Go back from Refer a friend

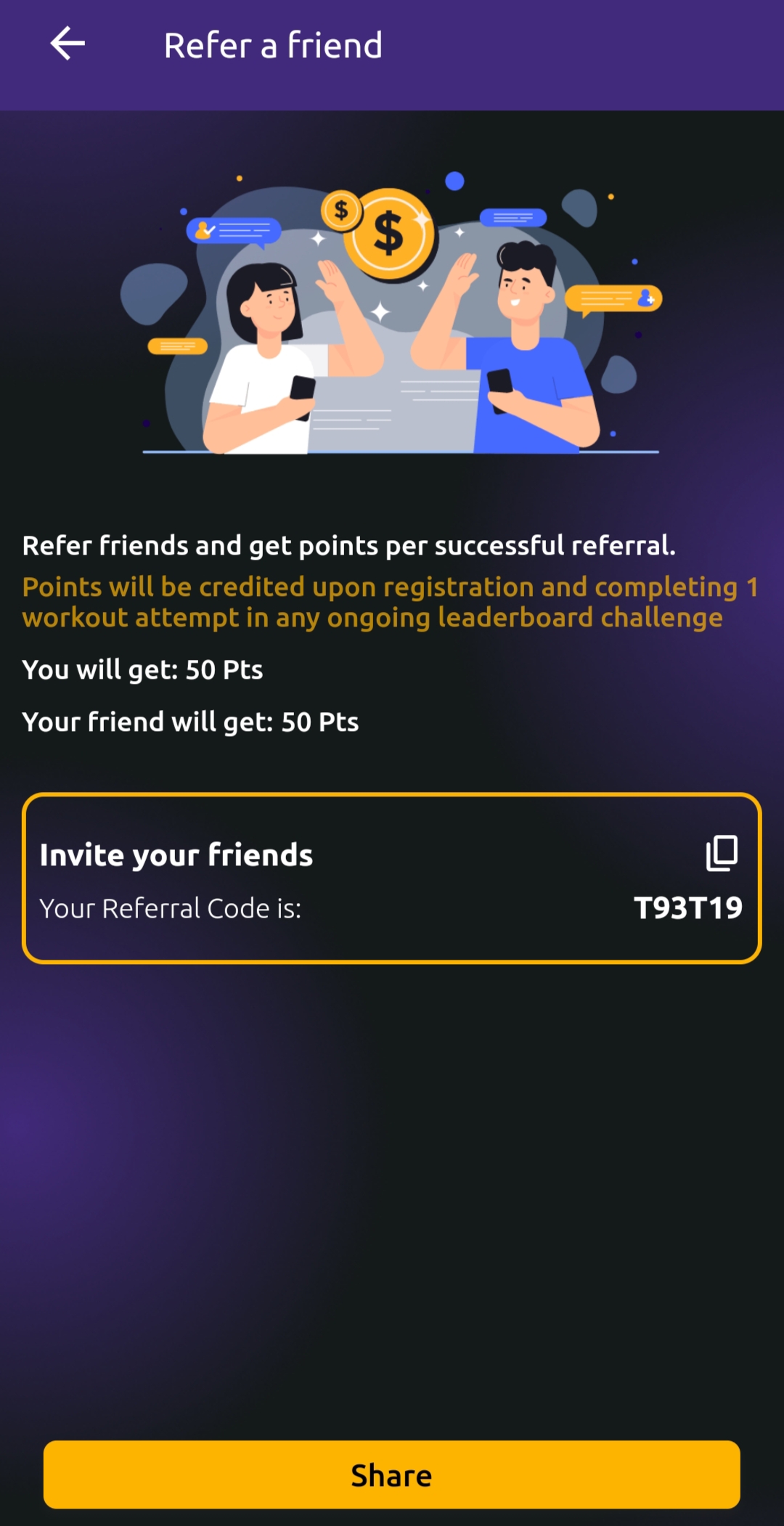[68, 44]
